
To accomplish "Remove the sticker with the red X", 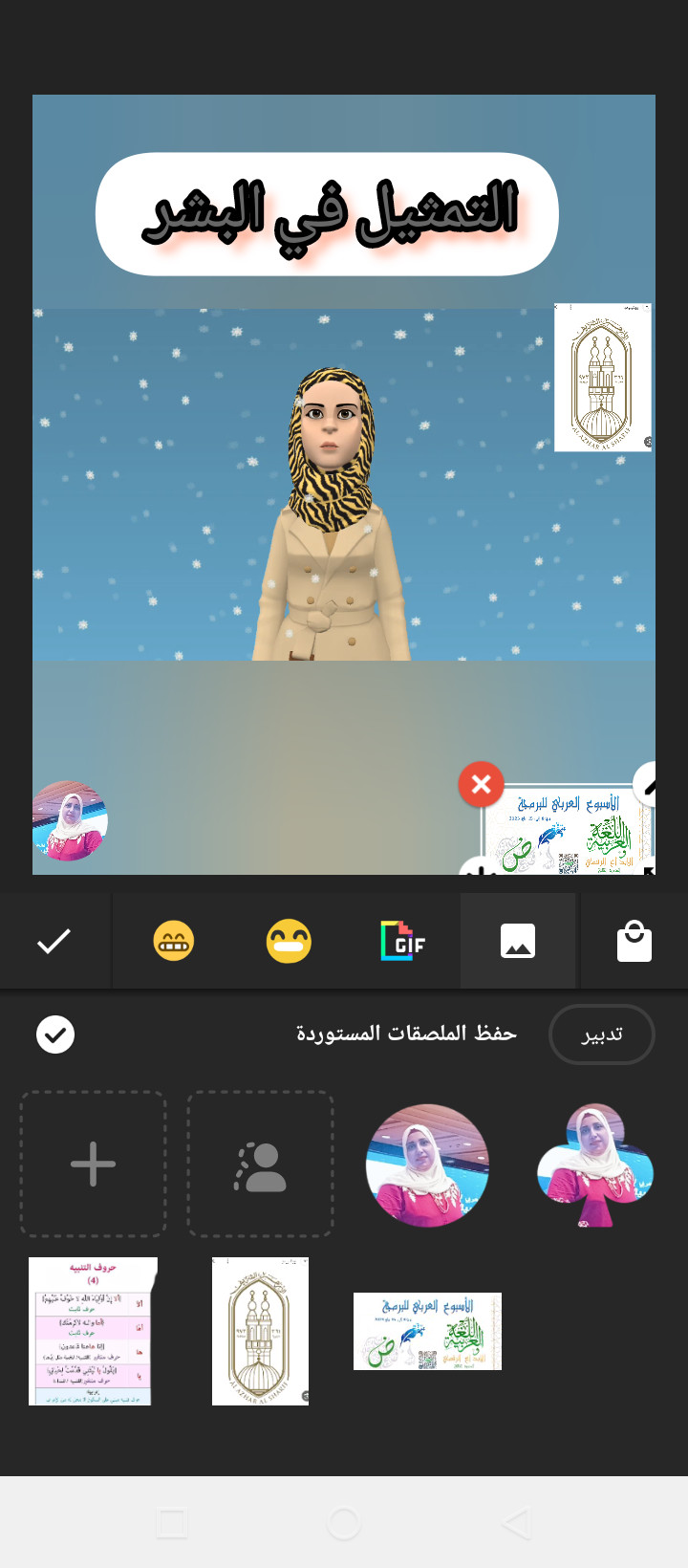I will pyautogui.click(x=481, y=785).
